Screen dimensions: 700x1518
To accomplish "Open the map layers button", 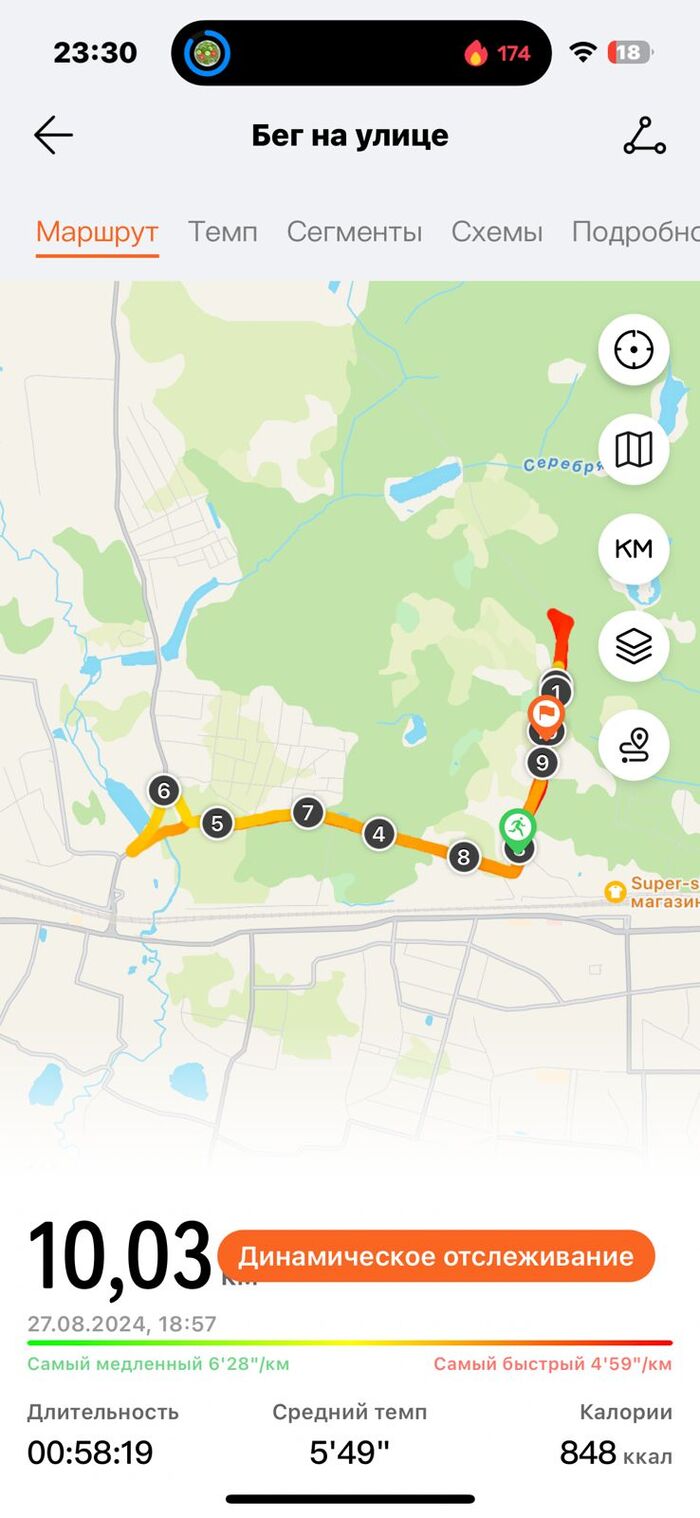I will coord(634,647).
